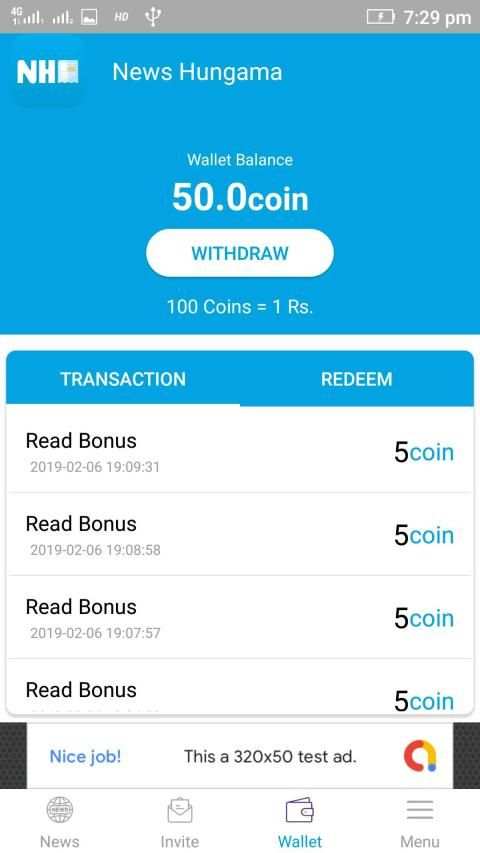Switch to the REDEEM tab

(356, 379)
